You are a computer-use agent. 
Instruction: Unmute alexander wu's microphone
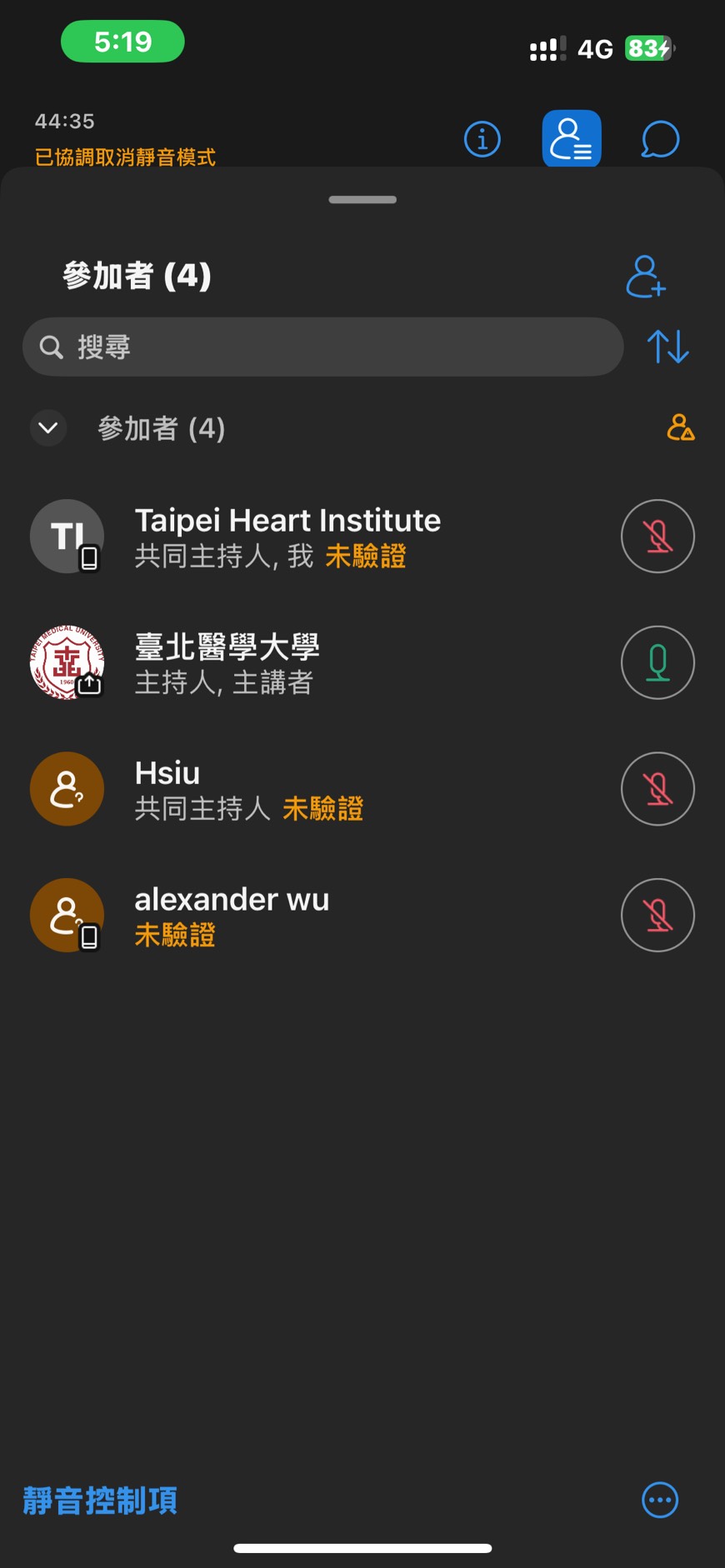(x=657, y=916)
